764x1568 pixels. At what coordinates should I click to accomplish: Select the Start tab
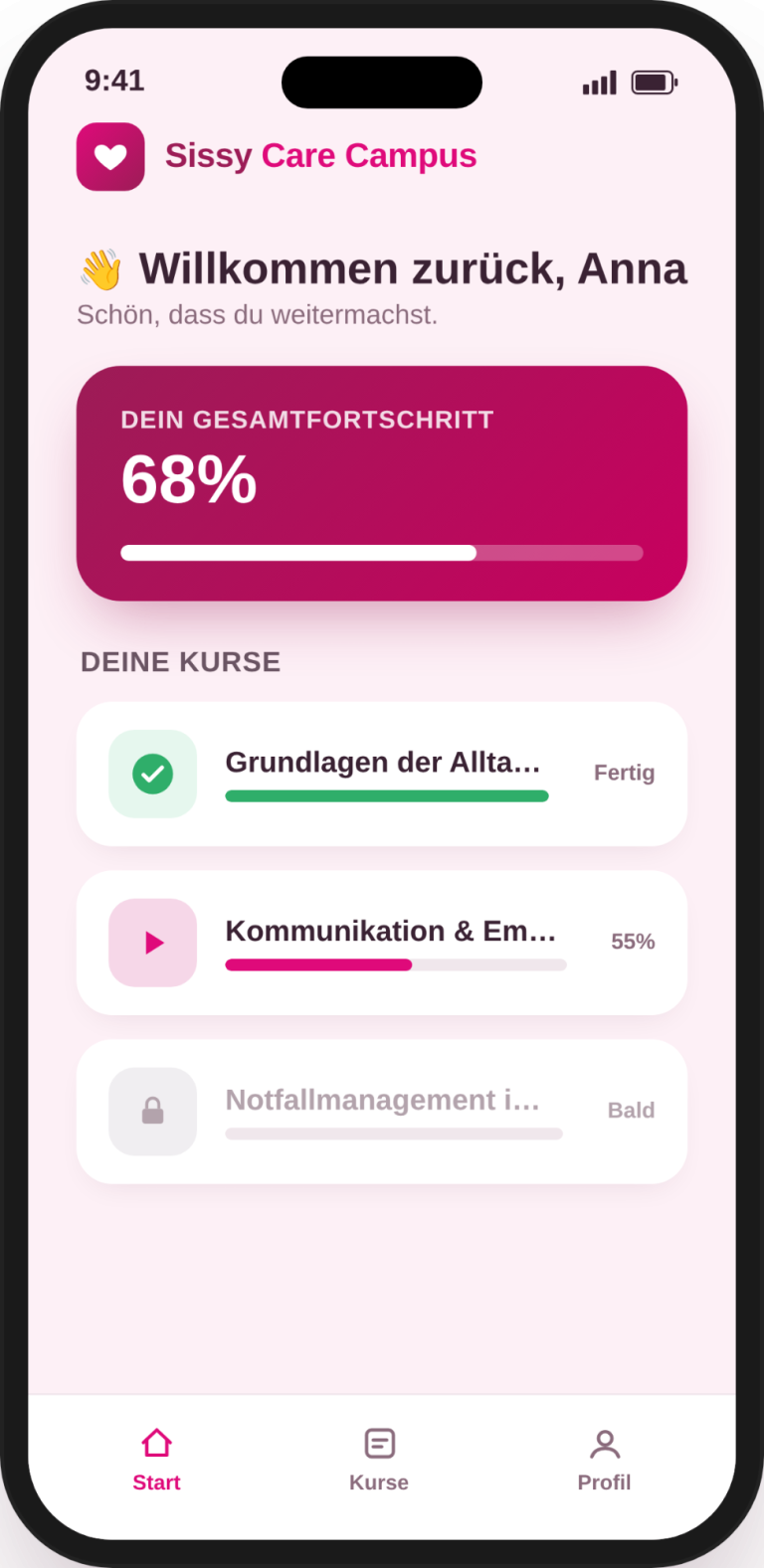click(x=156, y=1460)
